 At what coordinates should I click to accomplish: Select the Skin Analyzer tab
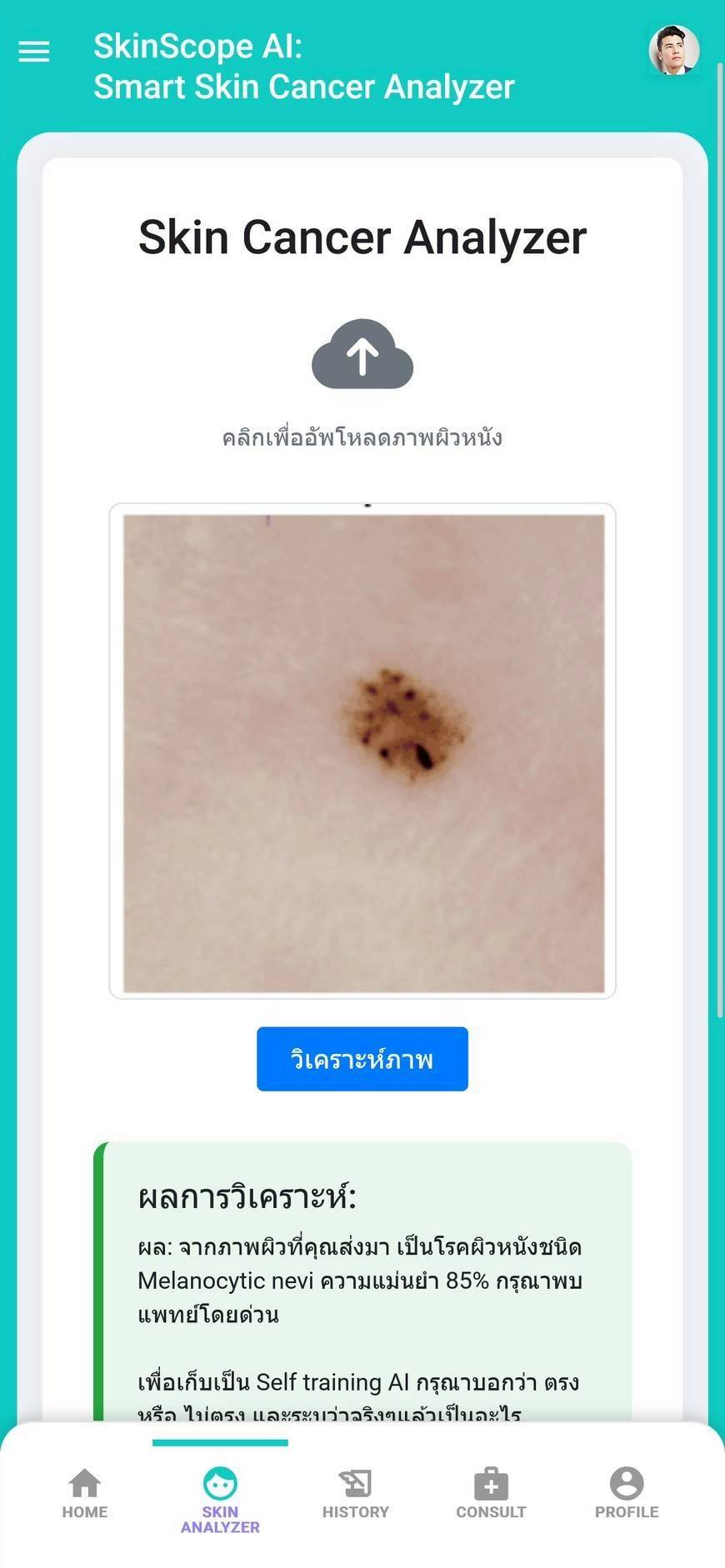click(x=220, y=1500)
